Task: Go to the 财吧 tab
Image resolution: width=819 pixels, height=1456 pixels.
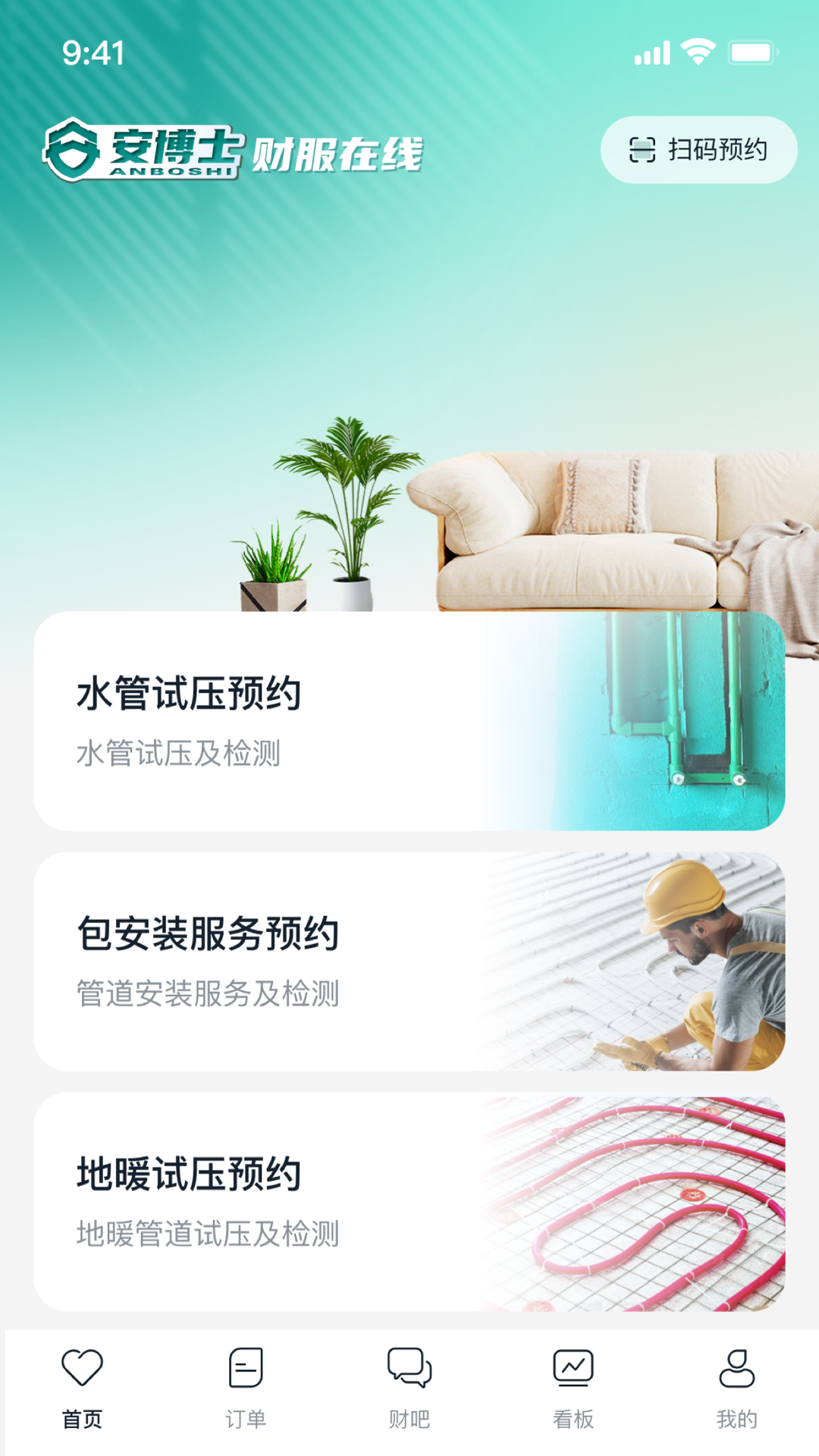Action: click(409, 1389)
